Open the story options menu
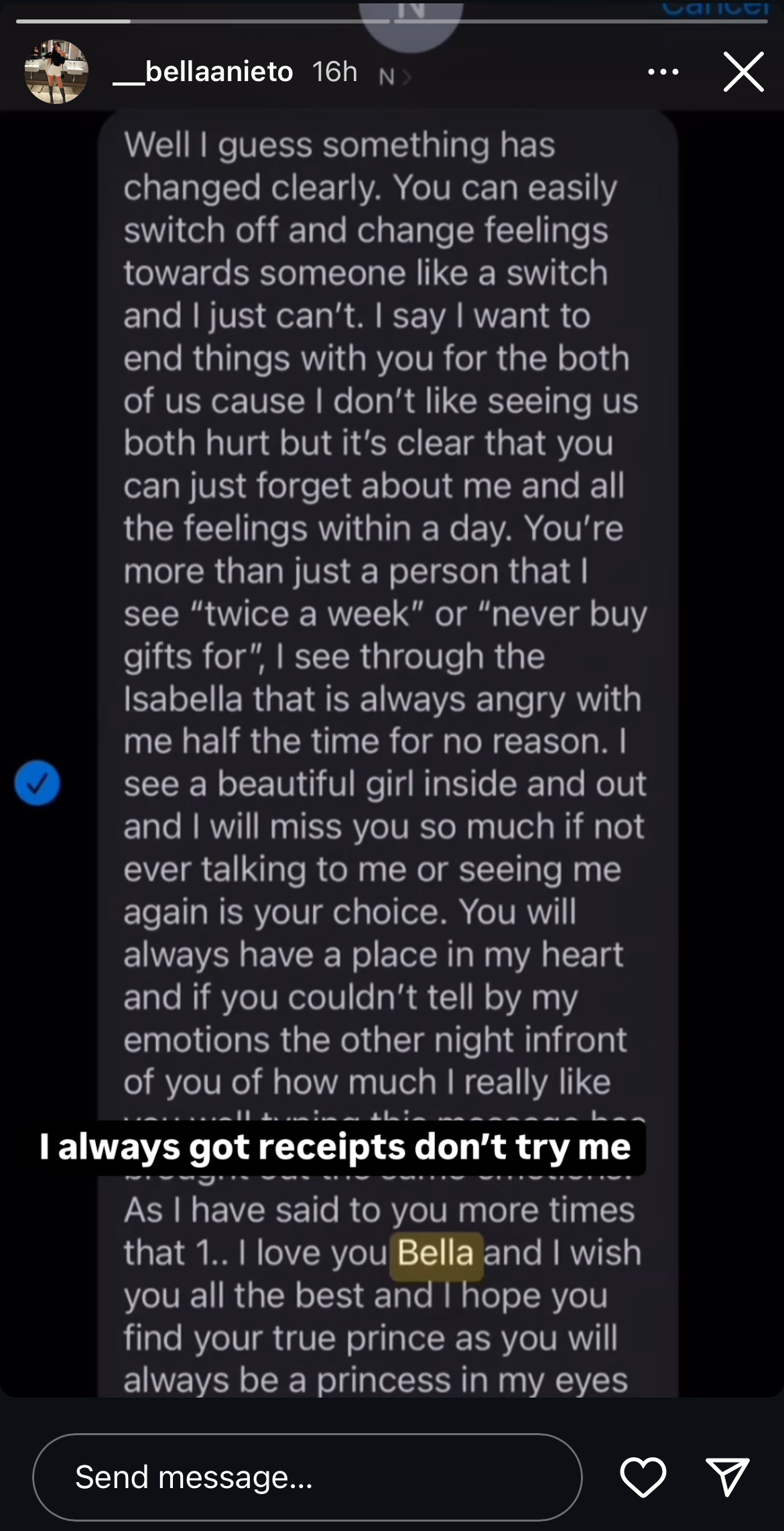Viewport: 784px width, 1531px height. (663, 72)
